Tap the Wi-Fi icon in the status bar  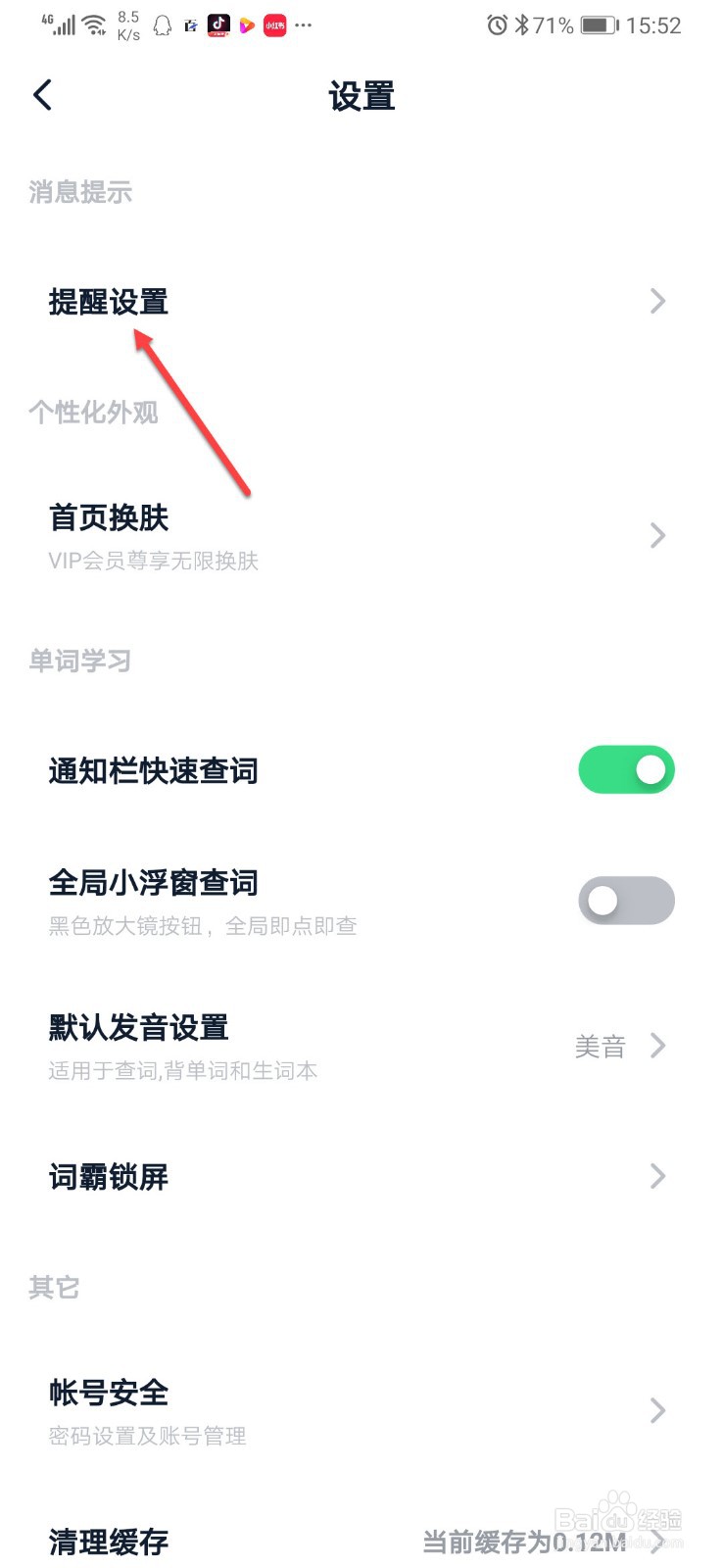coord(95,24)
